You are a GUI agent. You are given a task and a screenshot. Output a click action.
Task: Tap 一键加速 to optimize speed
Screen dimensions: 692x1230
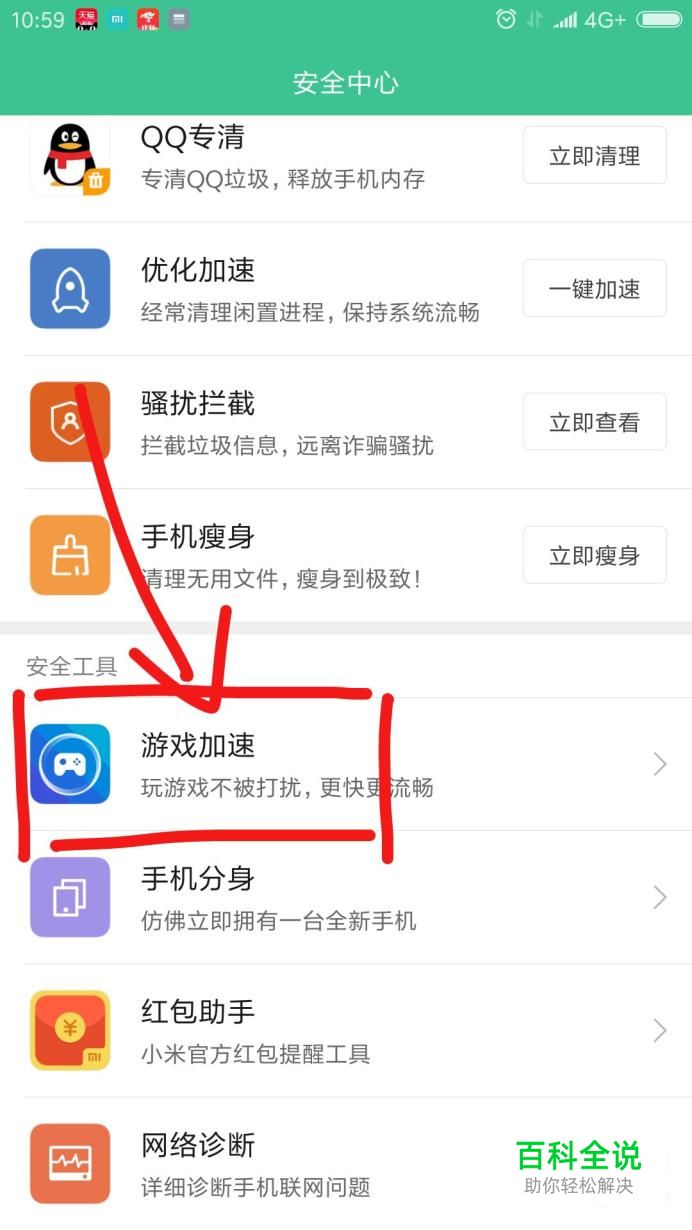594,289
